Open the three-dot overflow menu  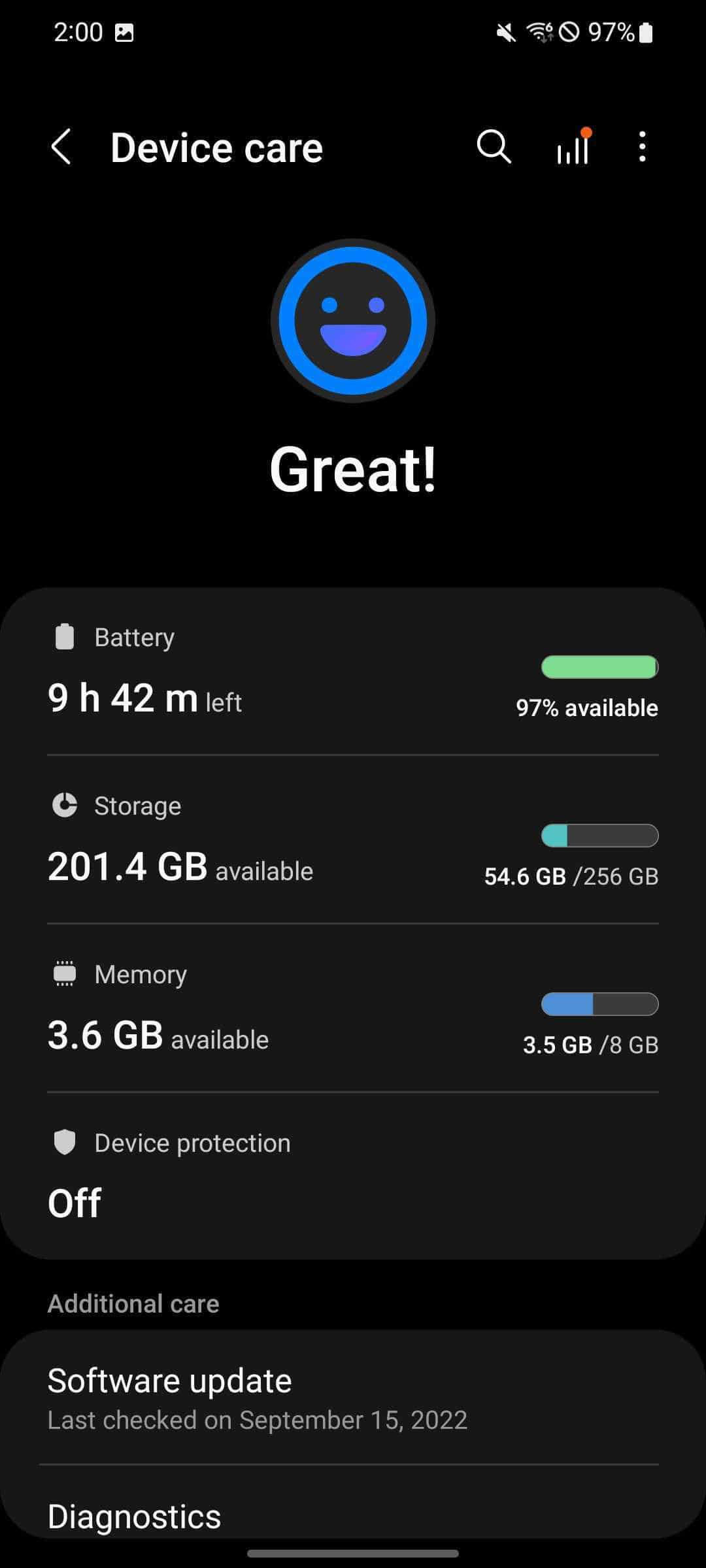tap(642, 147)
